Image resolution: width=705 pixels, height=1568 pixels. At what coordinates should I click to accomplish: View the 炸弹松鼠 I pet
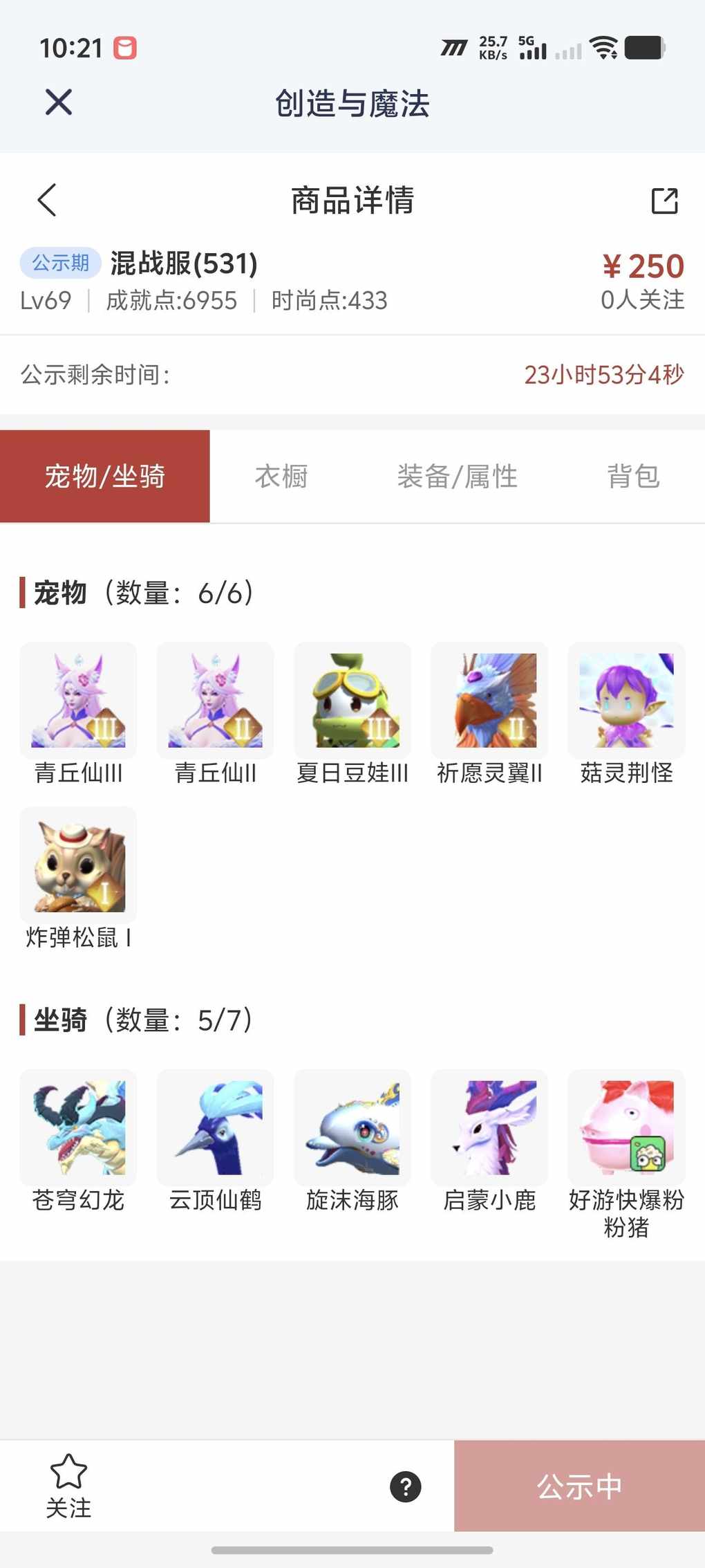point(78,865)
